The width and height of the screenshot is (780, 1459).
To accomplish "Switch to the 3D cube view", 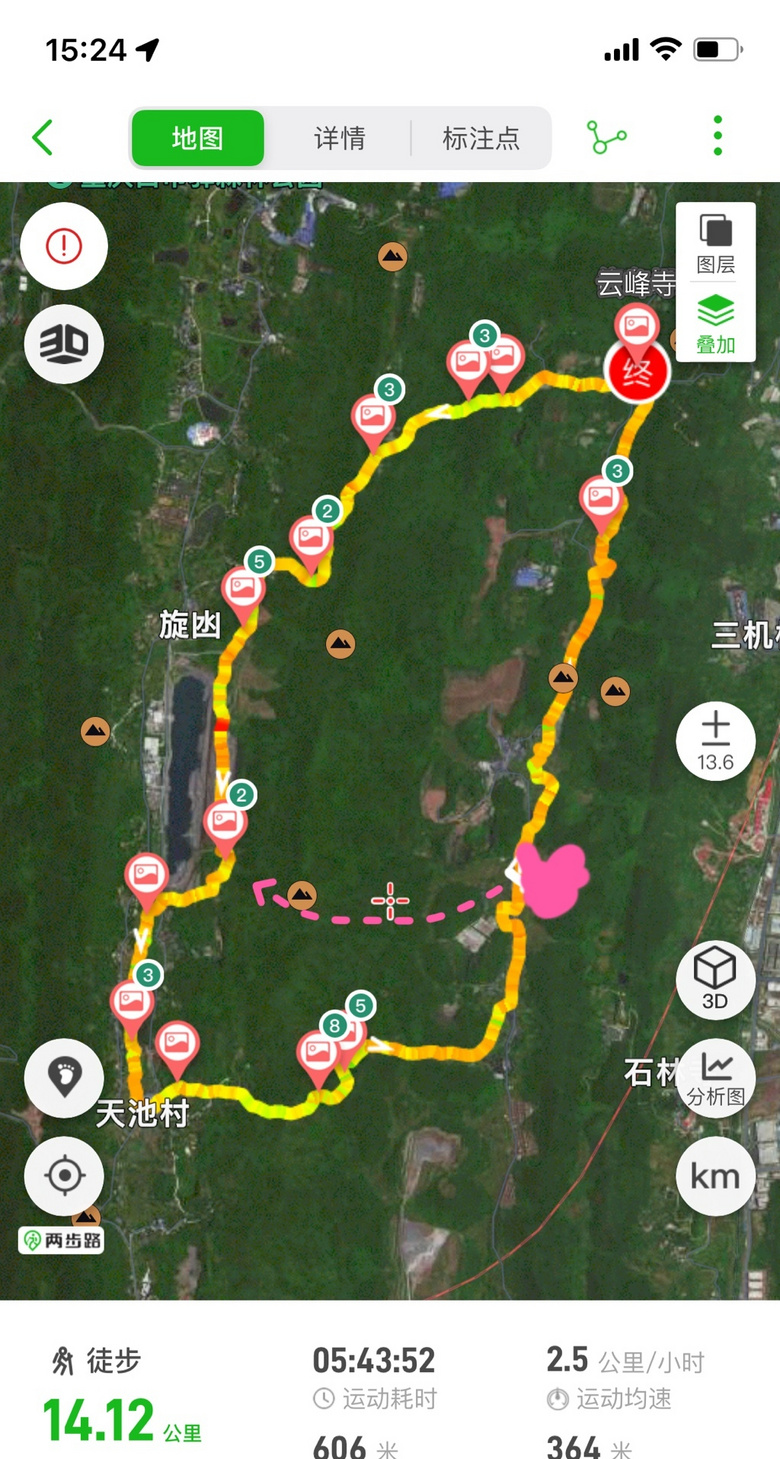I will pos(716,980).
